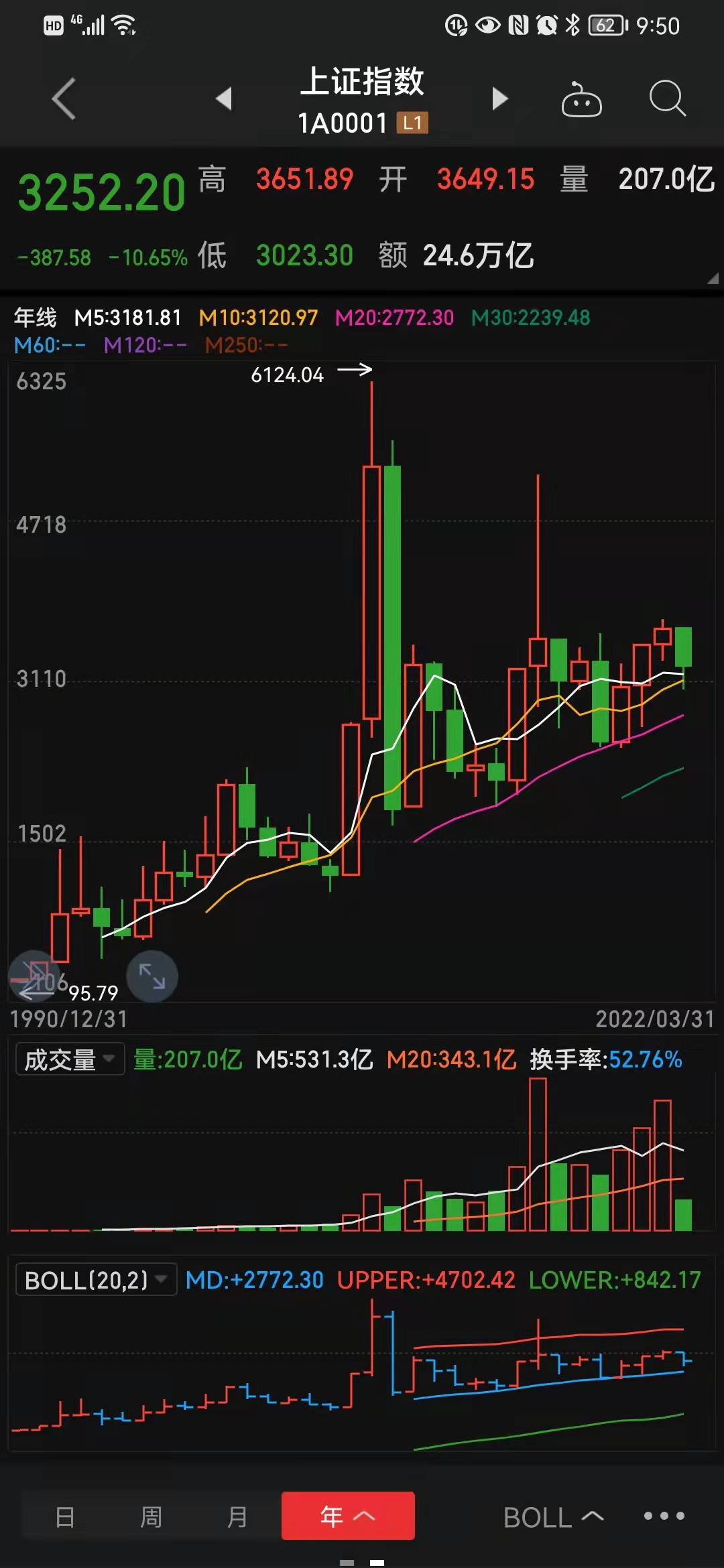
Task: Open the search magnifier
Action: pyautogui.click(x=667, y=99)
